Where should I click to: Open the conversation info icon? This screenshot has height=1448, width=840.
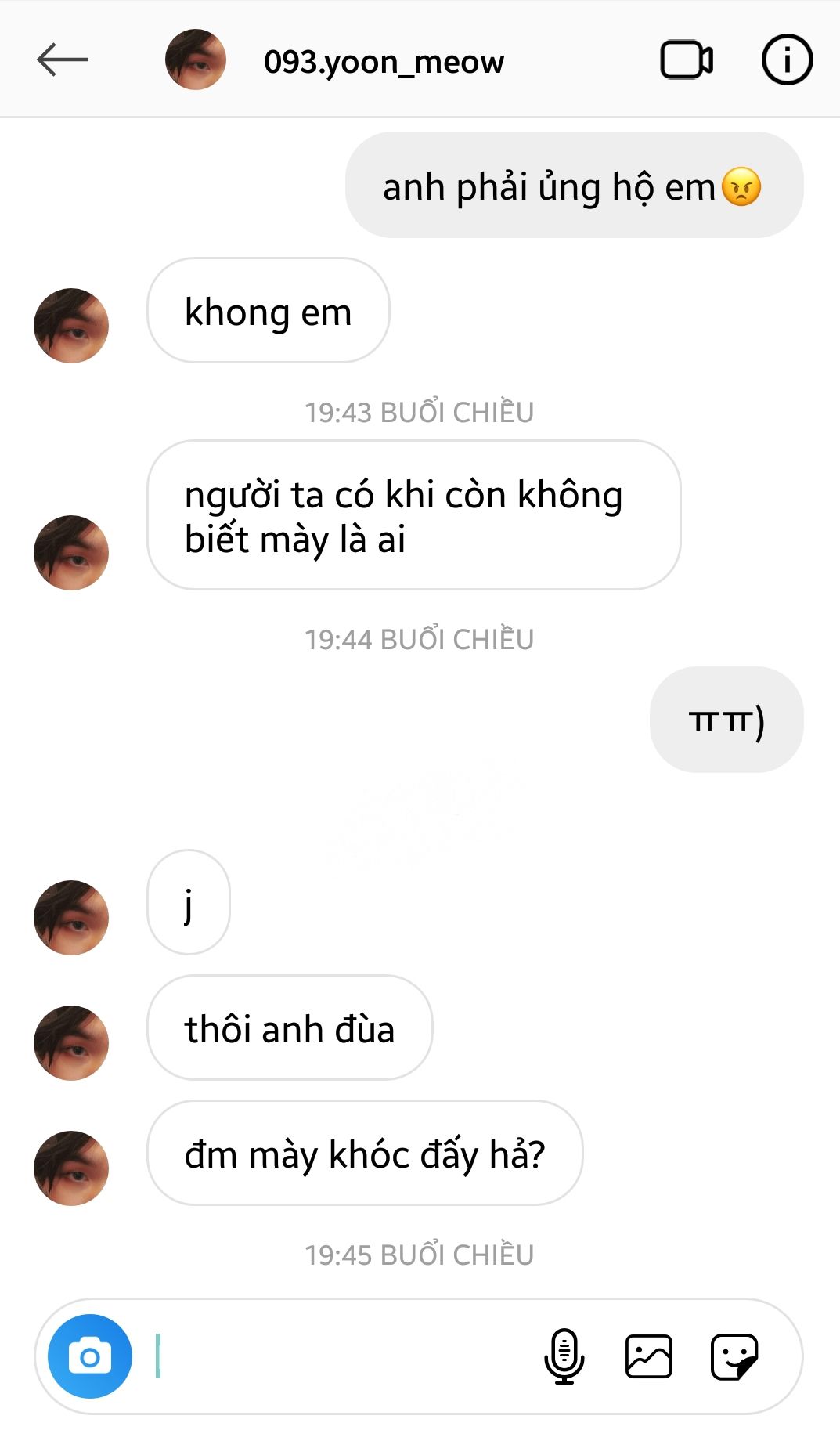787,60
